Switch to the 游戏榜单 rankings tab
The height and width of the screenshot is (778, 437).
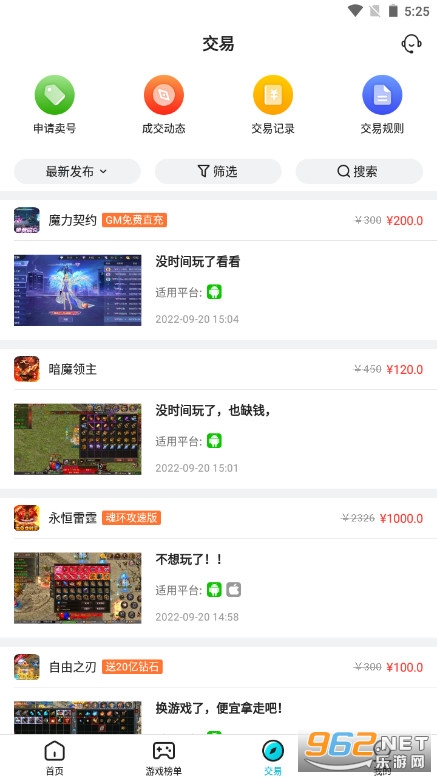coord(164,757)
